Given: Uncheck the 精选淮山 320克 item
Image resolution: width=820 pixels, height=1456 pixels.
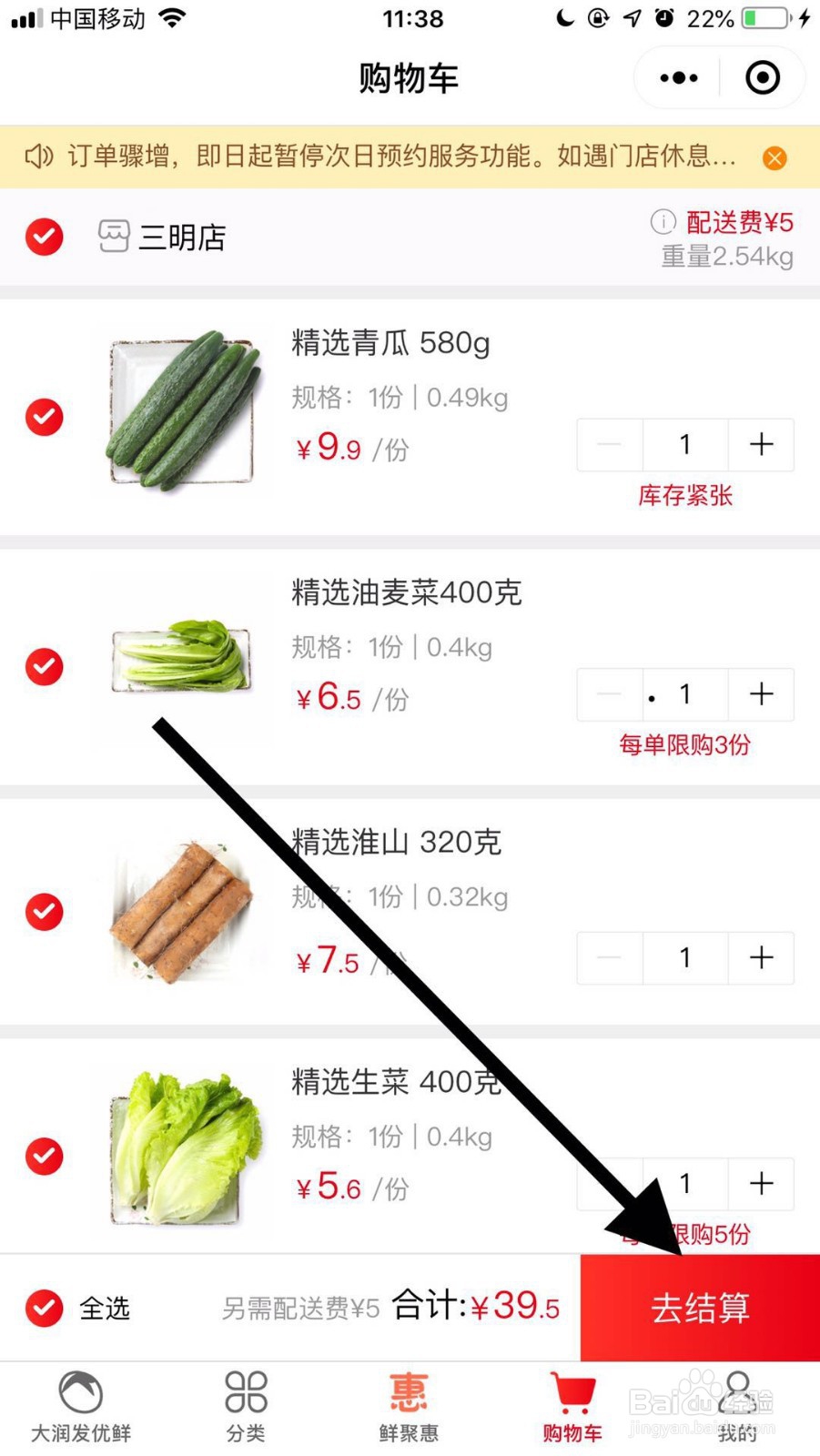Looking at the screenshot, I should point(44,911).
